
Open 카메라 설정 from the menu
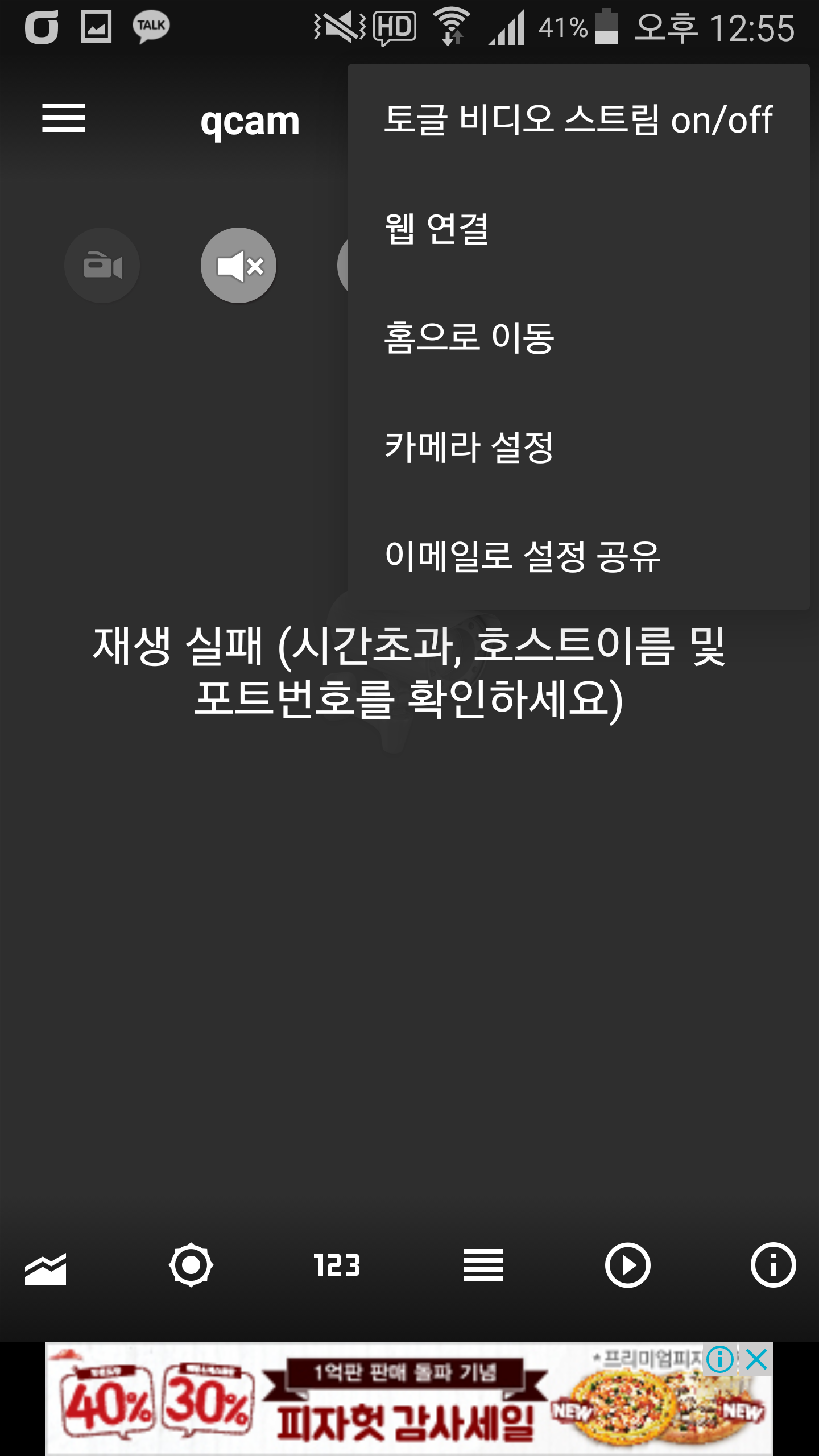coord(578,446)
